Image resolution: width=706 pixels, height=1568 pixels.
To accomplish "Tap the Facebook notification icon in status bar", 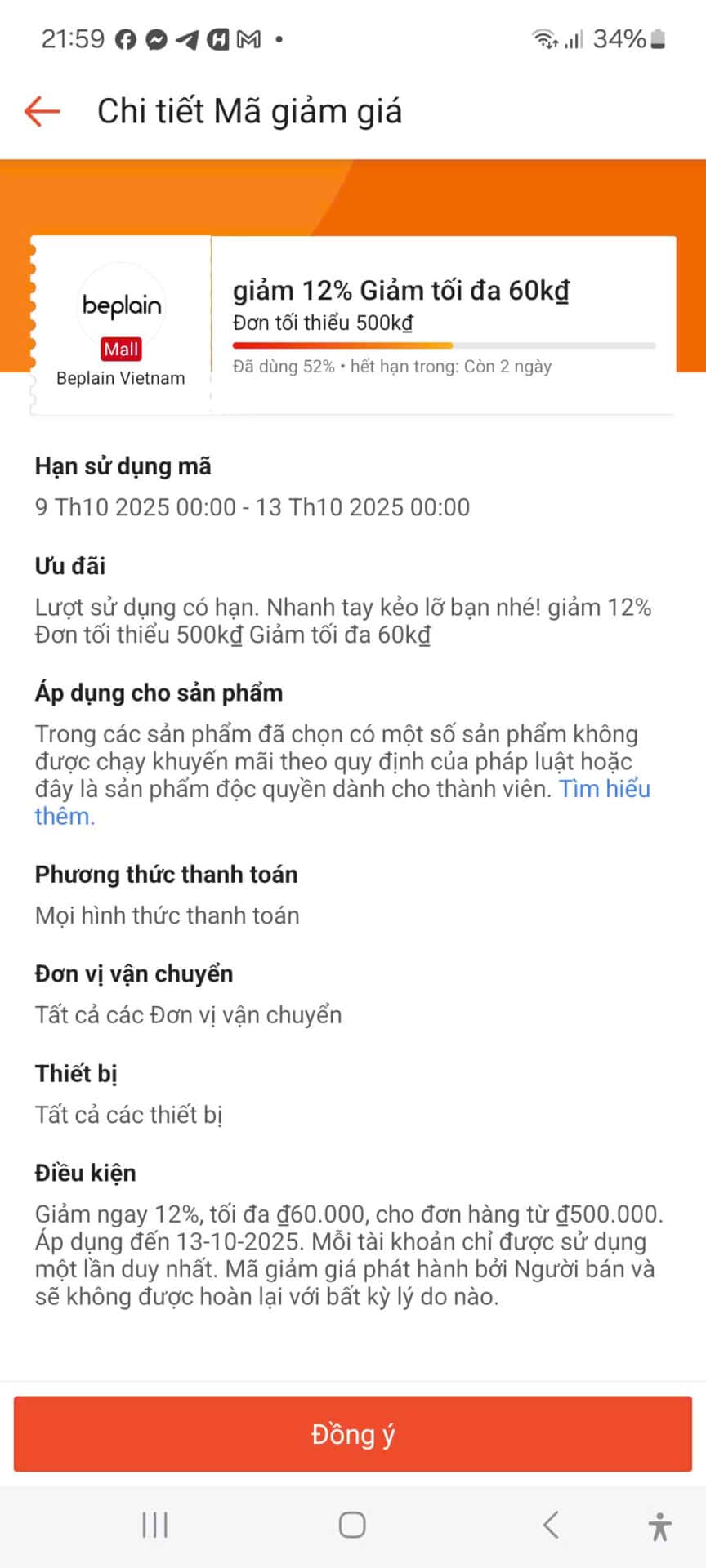I will (124, 38).
